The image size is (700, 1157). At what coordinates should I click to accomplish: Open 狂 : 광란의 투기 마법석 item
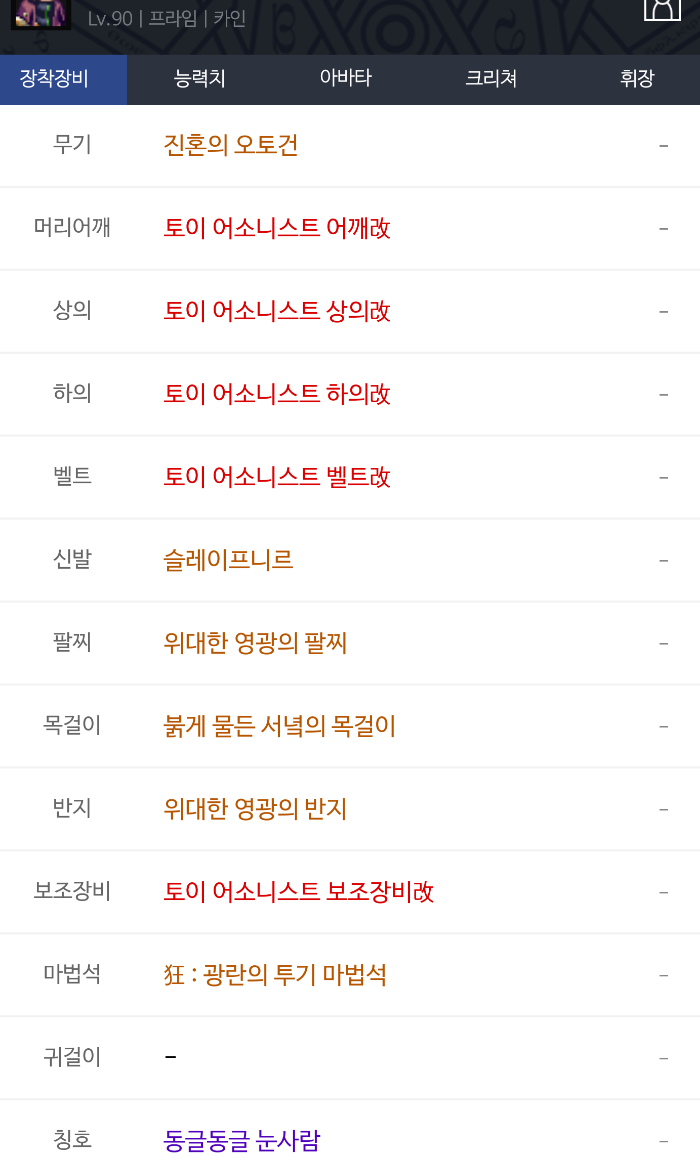(275, 975)
